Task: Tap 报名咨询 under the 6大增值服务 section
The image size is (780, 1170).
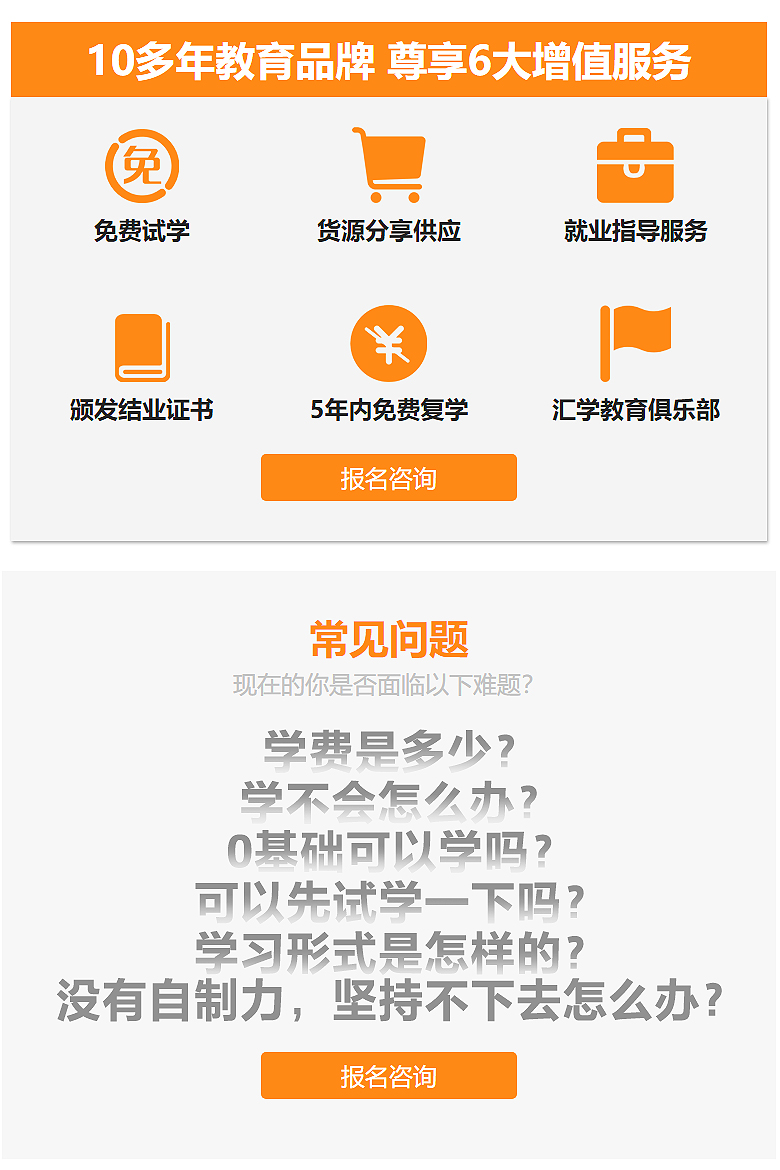Action: [x=388, y=478]
